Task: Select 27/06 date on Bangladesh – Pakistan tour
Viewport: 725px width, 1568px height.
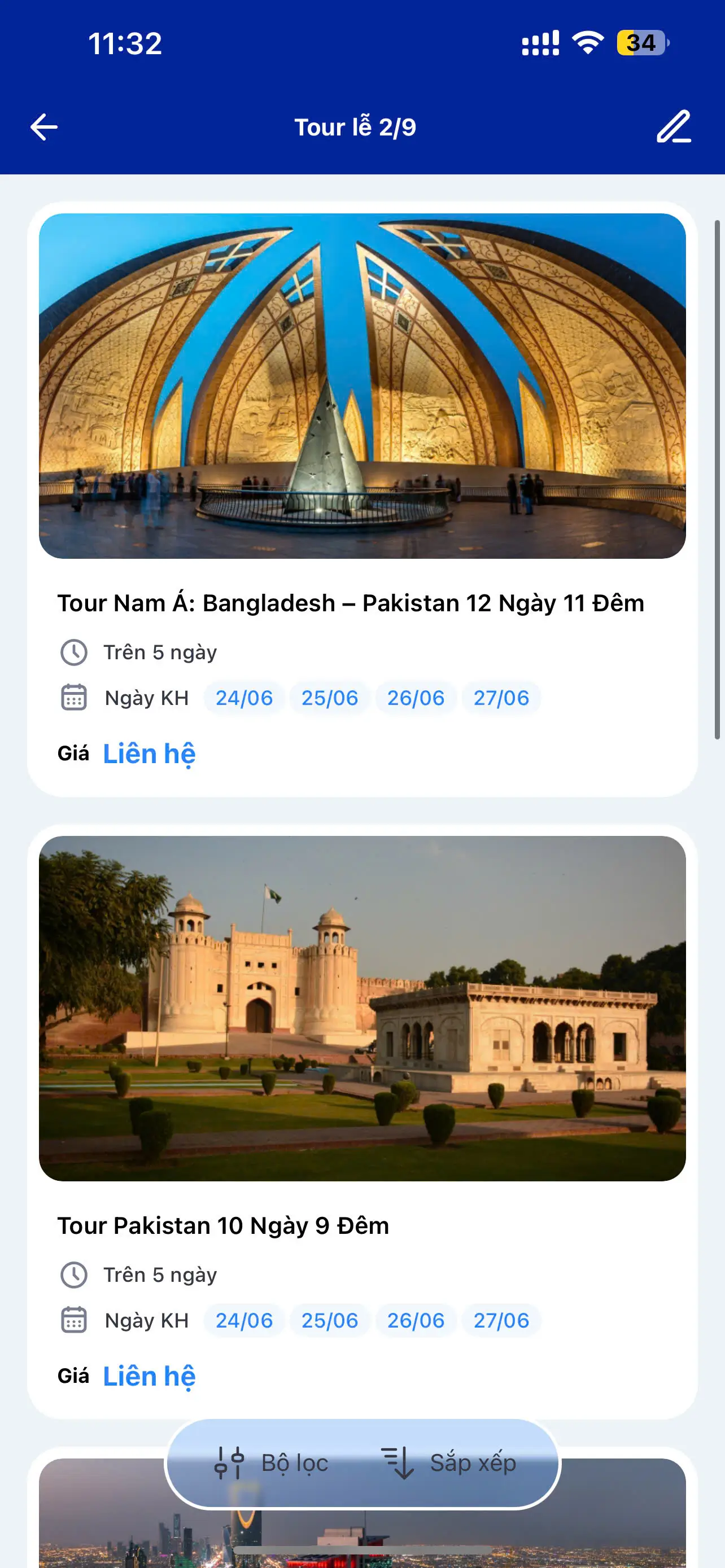Action: coord(501,698)
